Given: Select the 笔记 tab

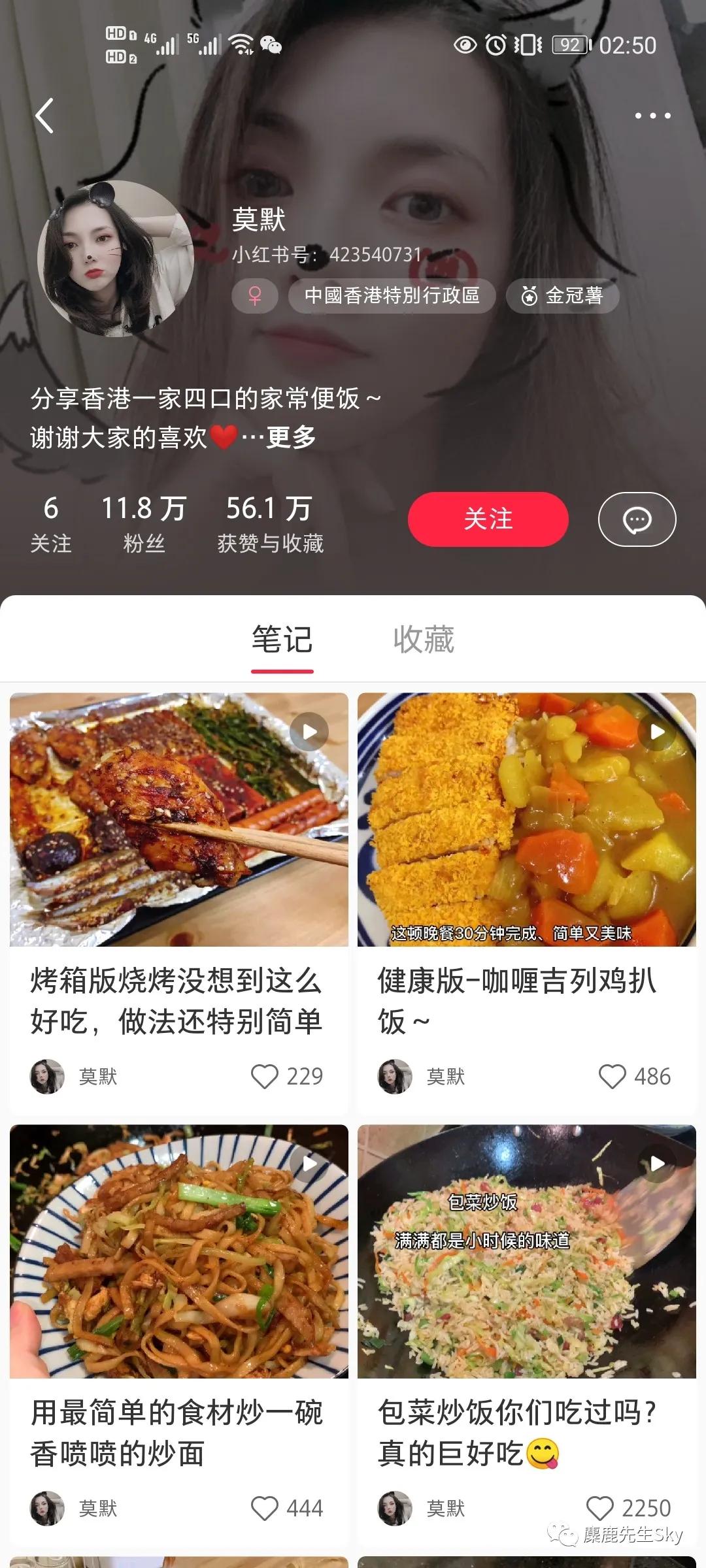Looking at the screenshot, I should pos(282,638).
